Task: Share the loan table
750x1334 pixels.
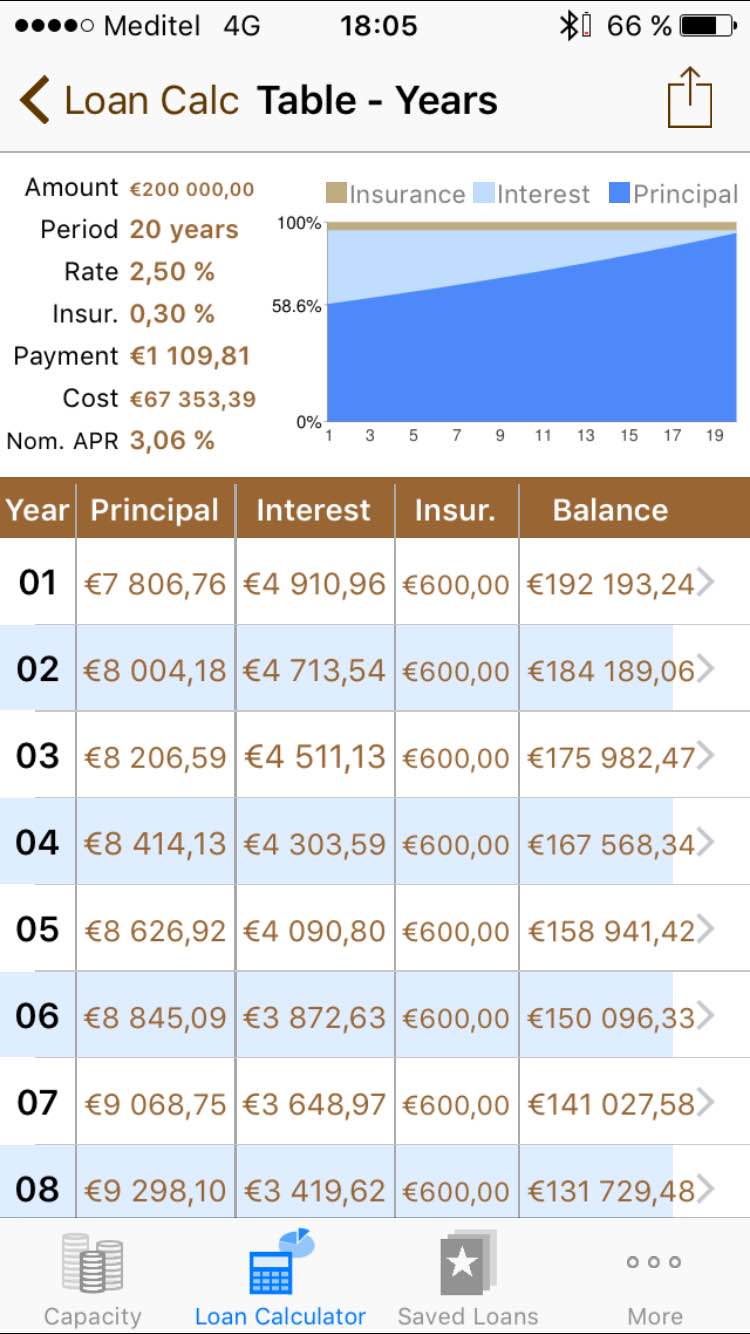Action: [x=689, y=98]
